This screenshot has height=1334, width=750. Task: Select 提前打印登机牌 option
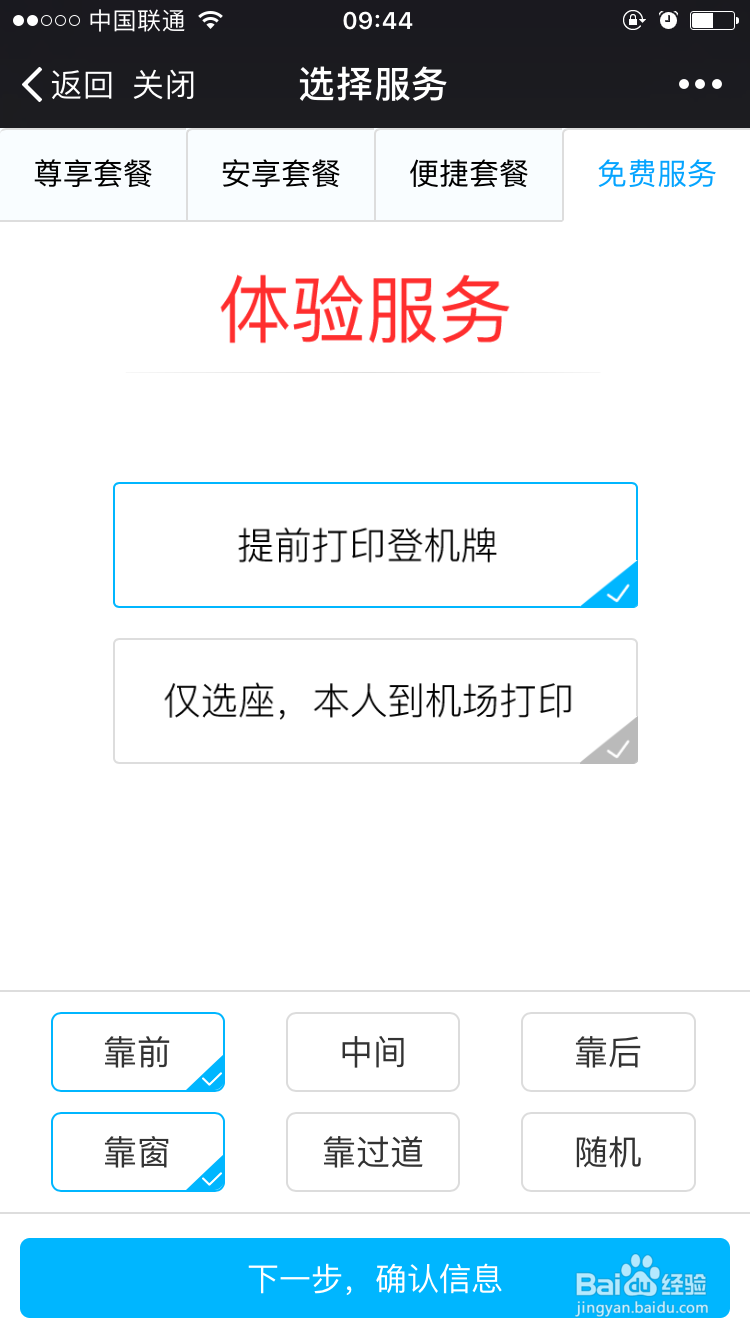[x=375, y=545]
